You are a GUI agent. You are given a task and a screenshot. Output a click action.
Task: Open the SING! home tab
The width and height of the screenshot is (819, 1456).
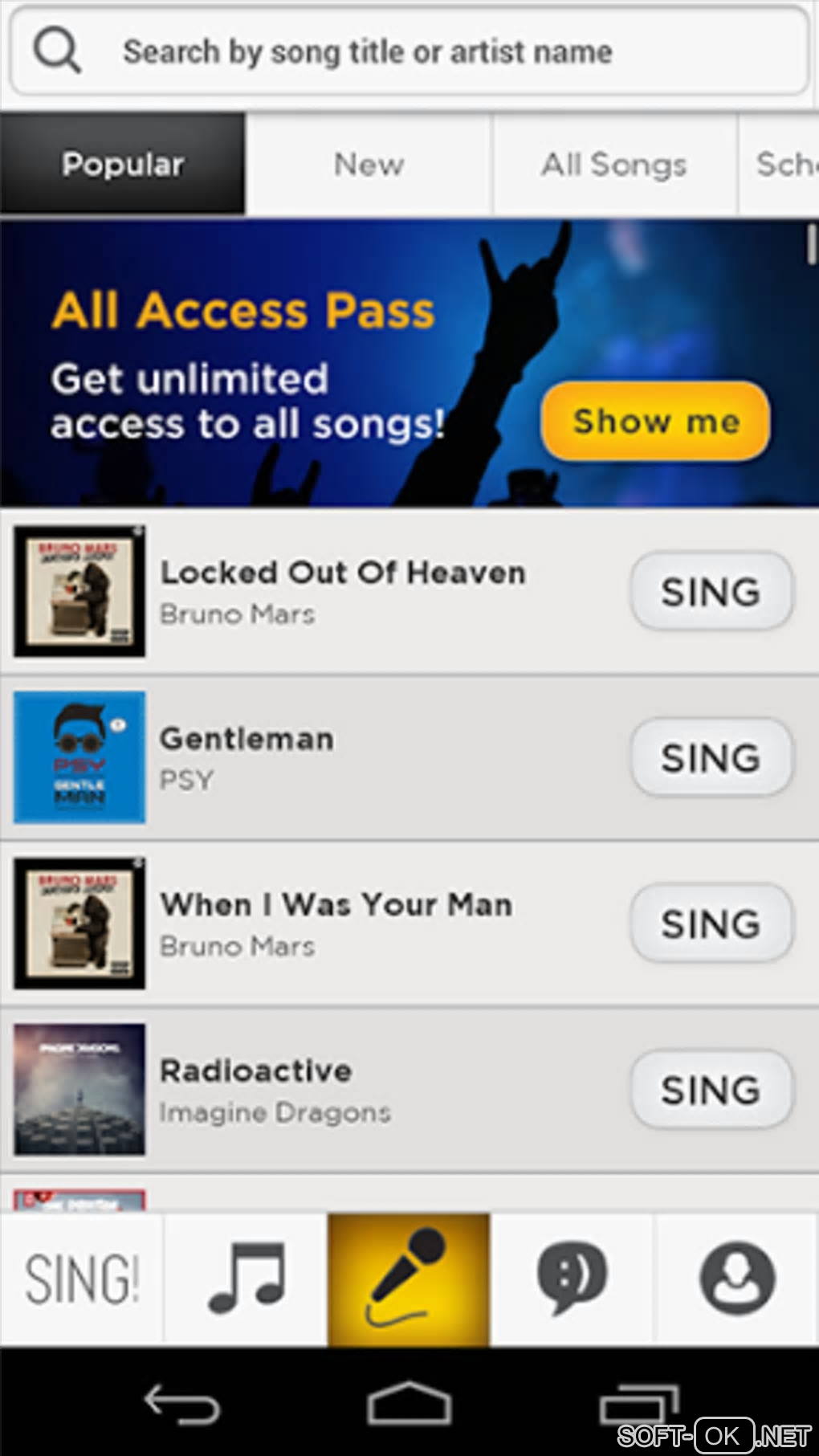81,1279
